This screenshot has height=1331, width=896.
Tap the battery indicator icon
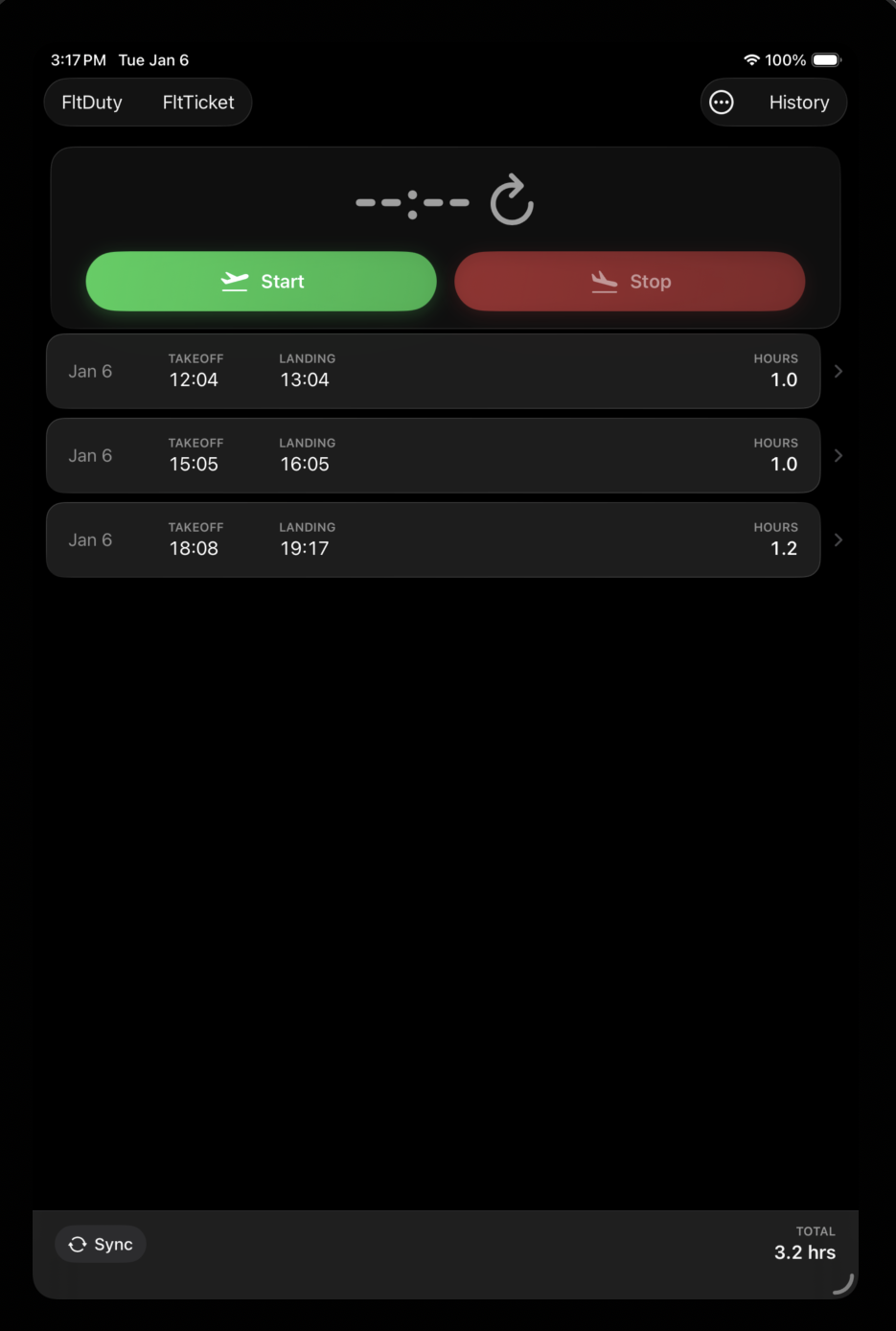click(x=824, y=59)
